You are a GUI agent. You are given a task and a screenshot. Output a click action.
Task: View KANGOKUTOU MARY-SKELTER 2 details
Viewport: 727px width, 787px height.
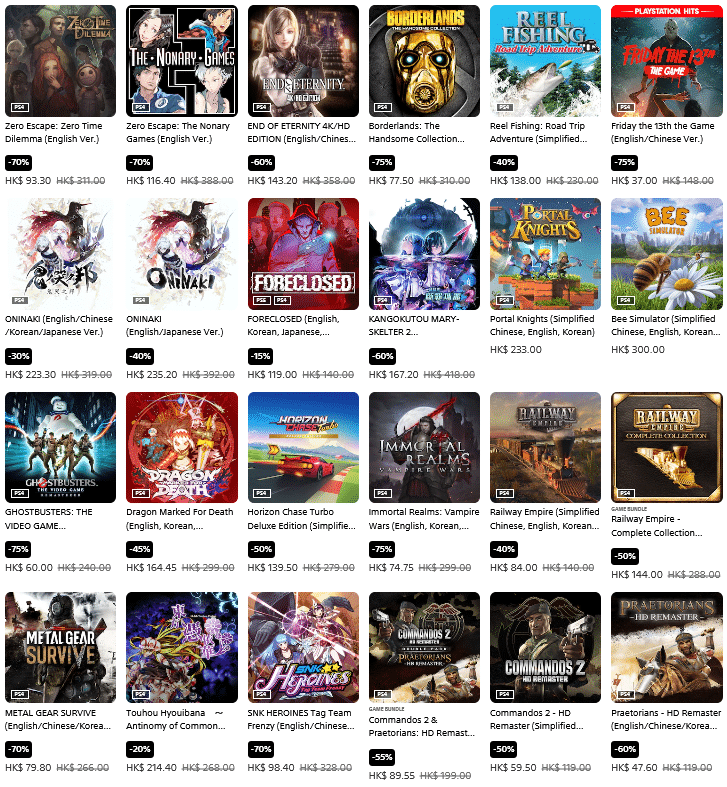coord(424,254)
